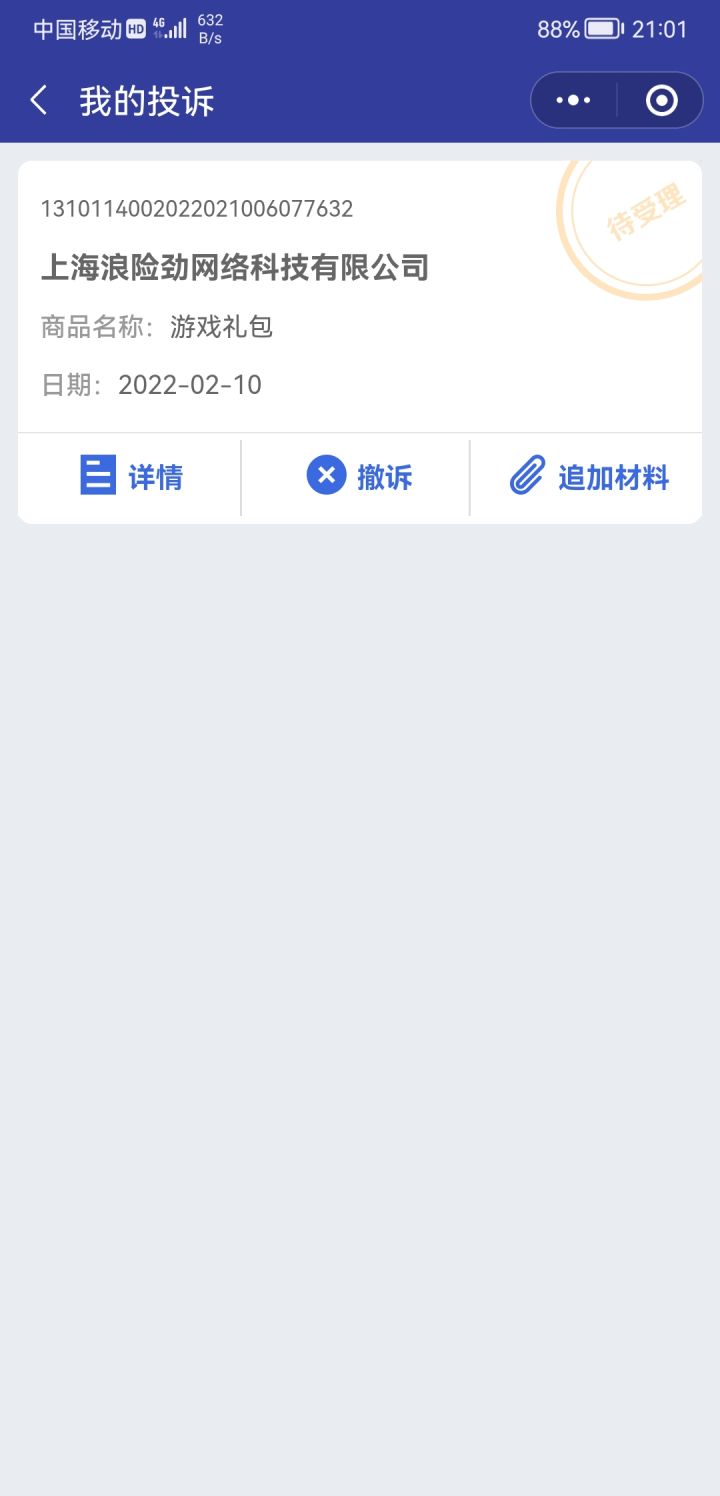Click the company name 上海浪险劲网络科技有限公司
The height and width of the screenshot is (1496, 720).
point(235,268)
